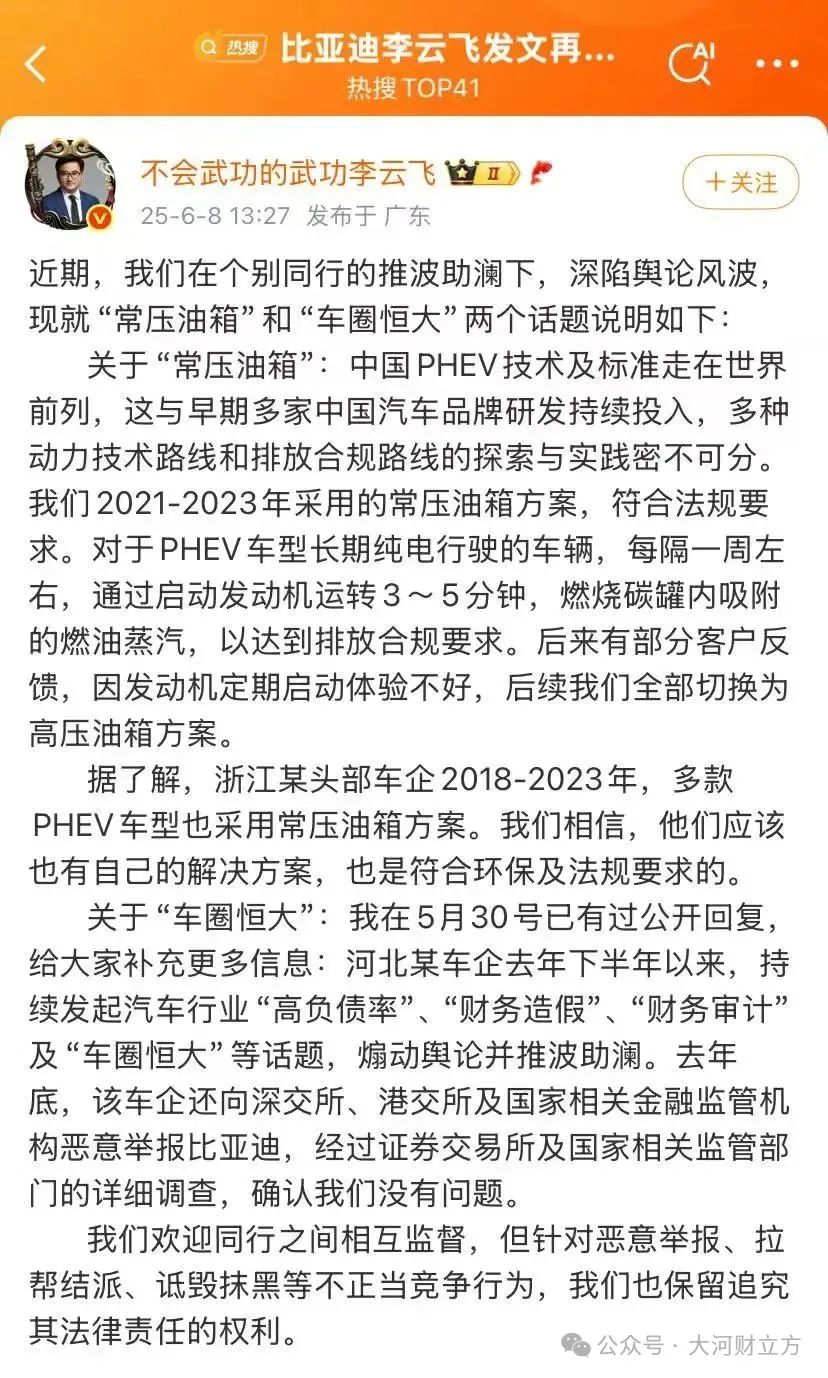
Task: Follow with the +关注 button
Action: pos(741,182)
